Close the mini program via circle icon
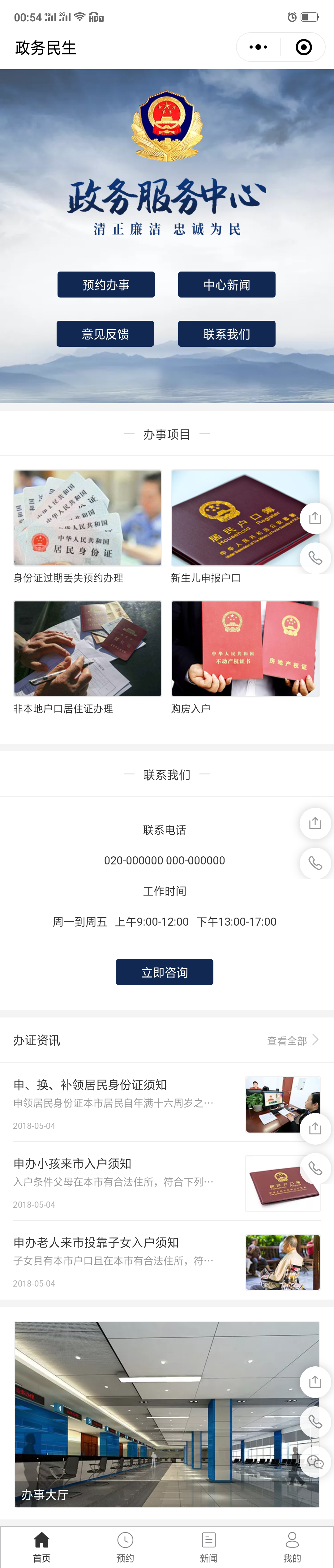Viewport: 334px width, 1568px height. pos(303,47)
